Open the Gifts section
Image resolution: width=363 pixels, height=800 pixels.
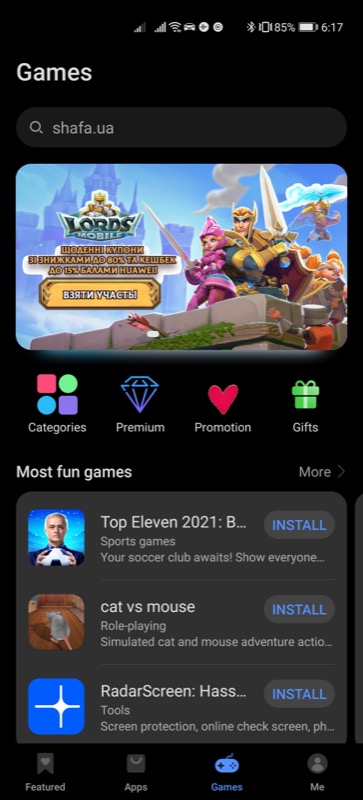click(305, 404)
